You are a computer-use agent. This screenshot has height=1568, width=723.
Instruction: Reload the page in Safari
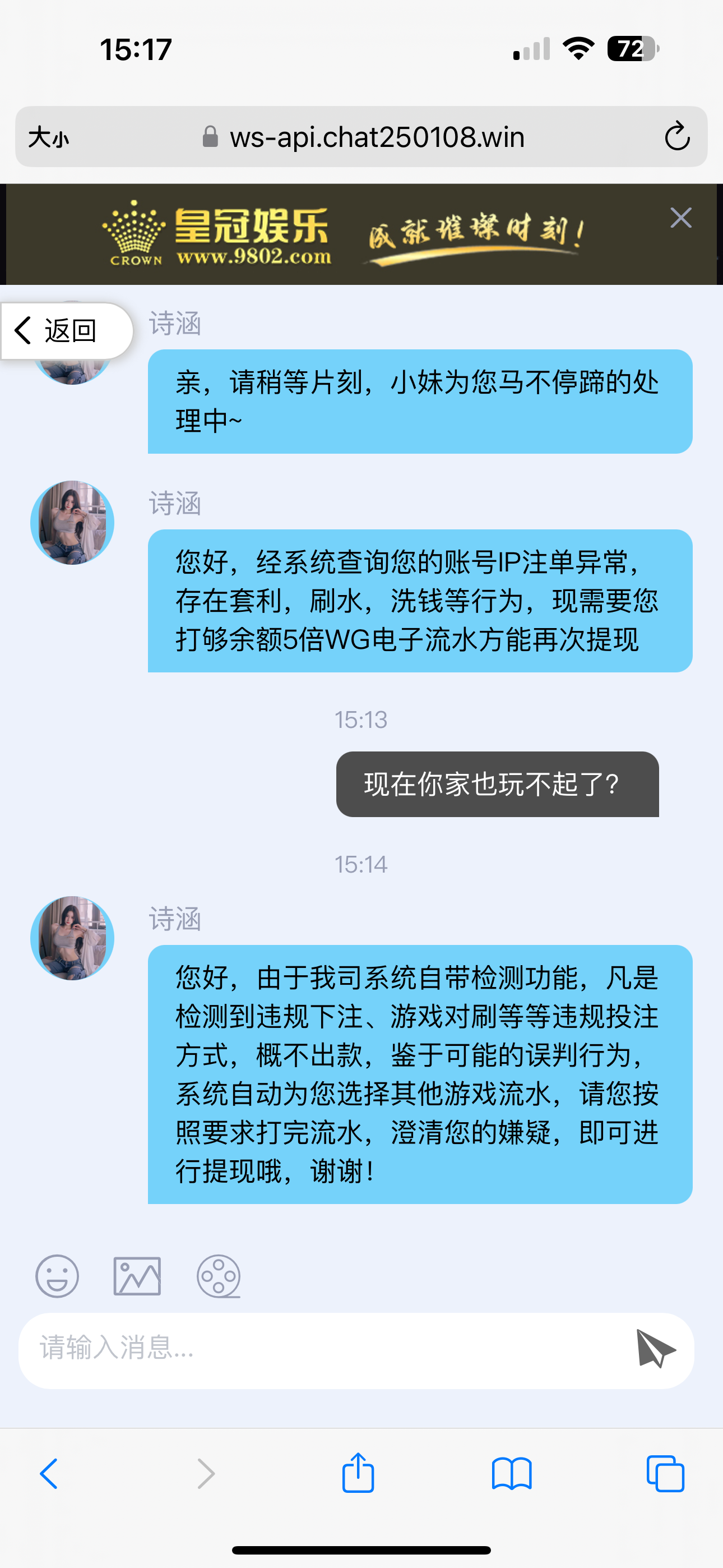[676, 136]
